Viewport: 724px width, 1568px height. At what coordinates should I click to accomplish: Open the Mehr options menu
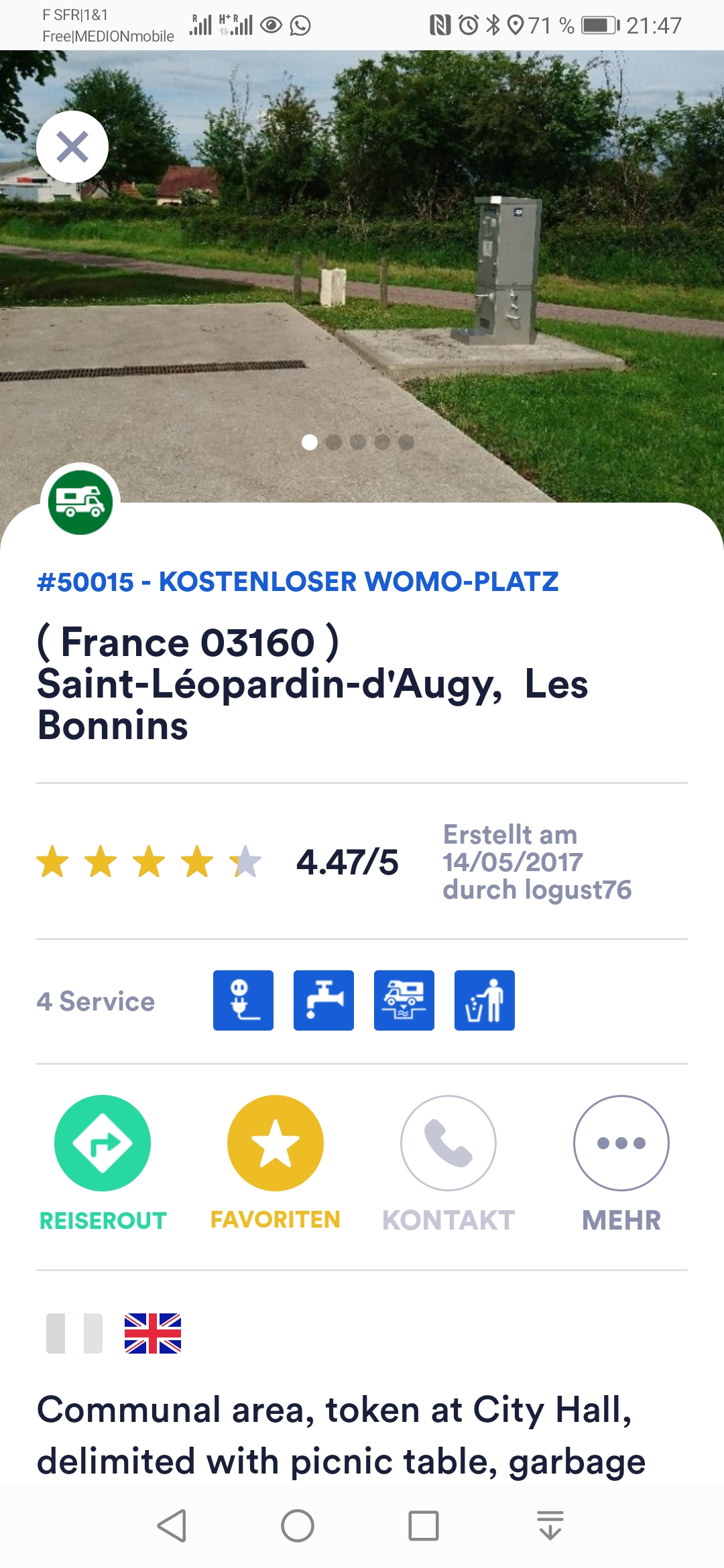621,1143
